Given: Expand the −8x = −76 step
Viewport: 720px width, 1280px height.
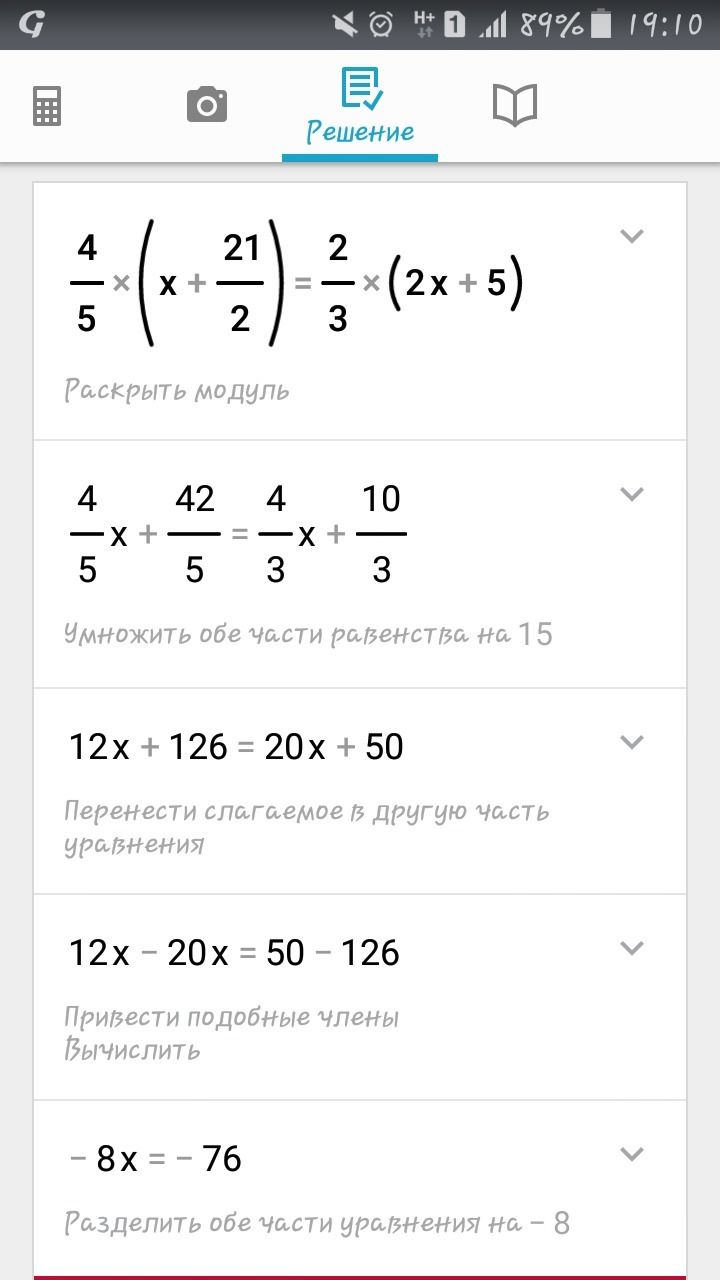Looking at the screenshot, I should [x=632, y=1154].
